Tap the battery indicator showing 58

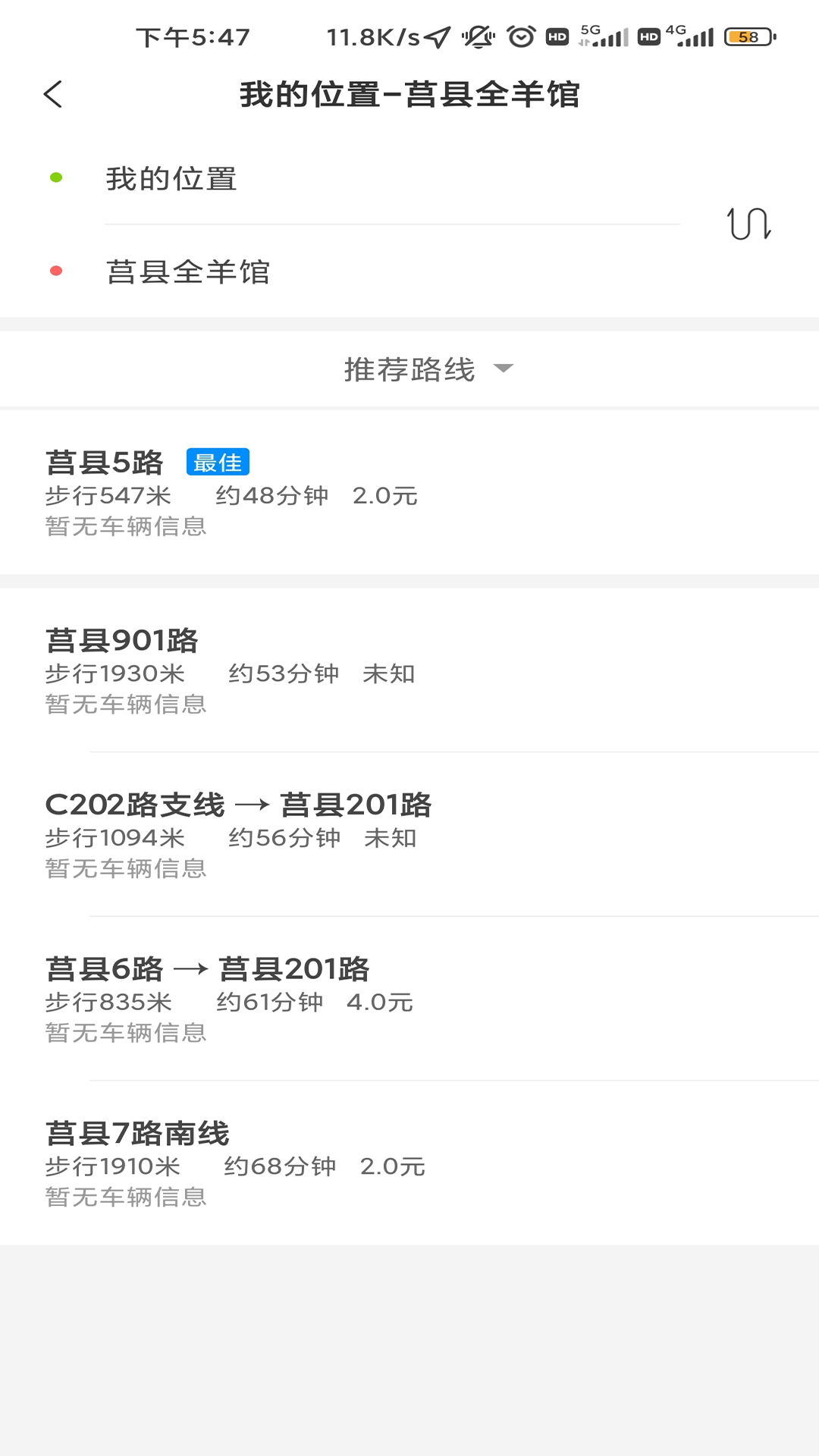pos(746,34)
